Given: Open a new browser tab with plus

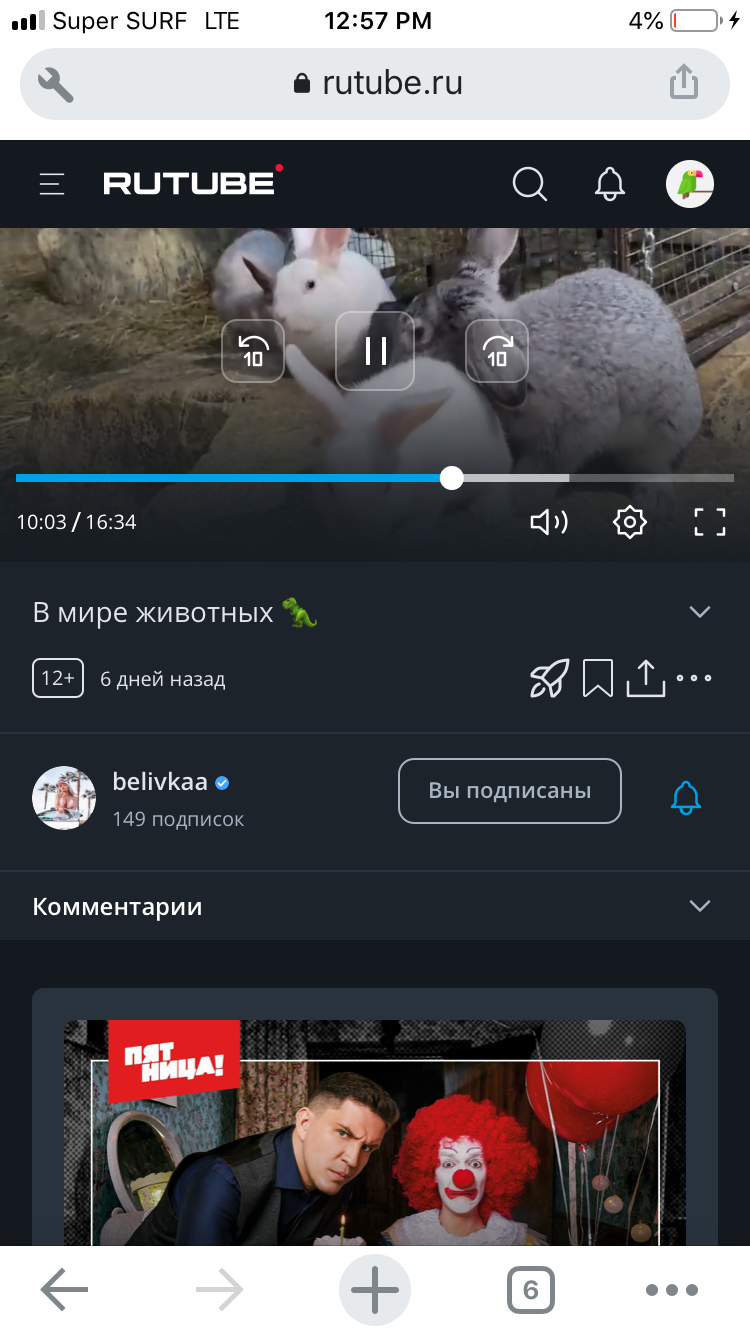Looking at the screenshot, I should coord(375,1290).
